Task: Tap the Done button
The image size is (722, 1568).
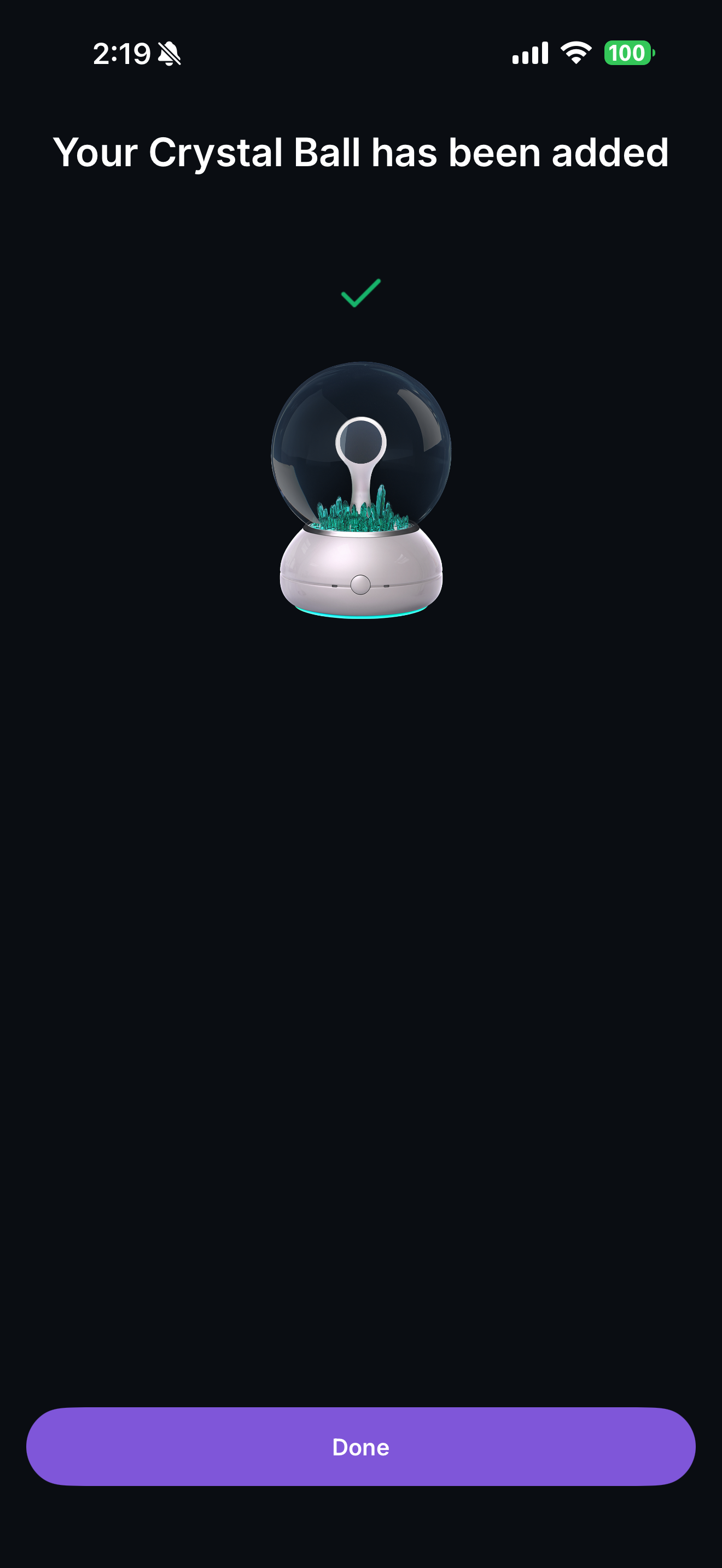Action: (x=360, y=1446)
